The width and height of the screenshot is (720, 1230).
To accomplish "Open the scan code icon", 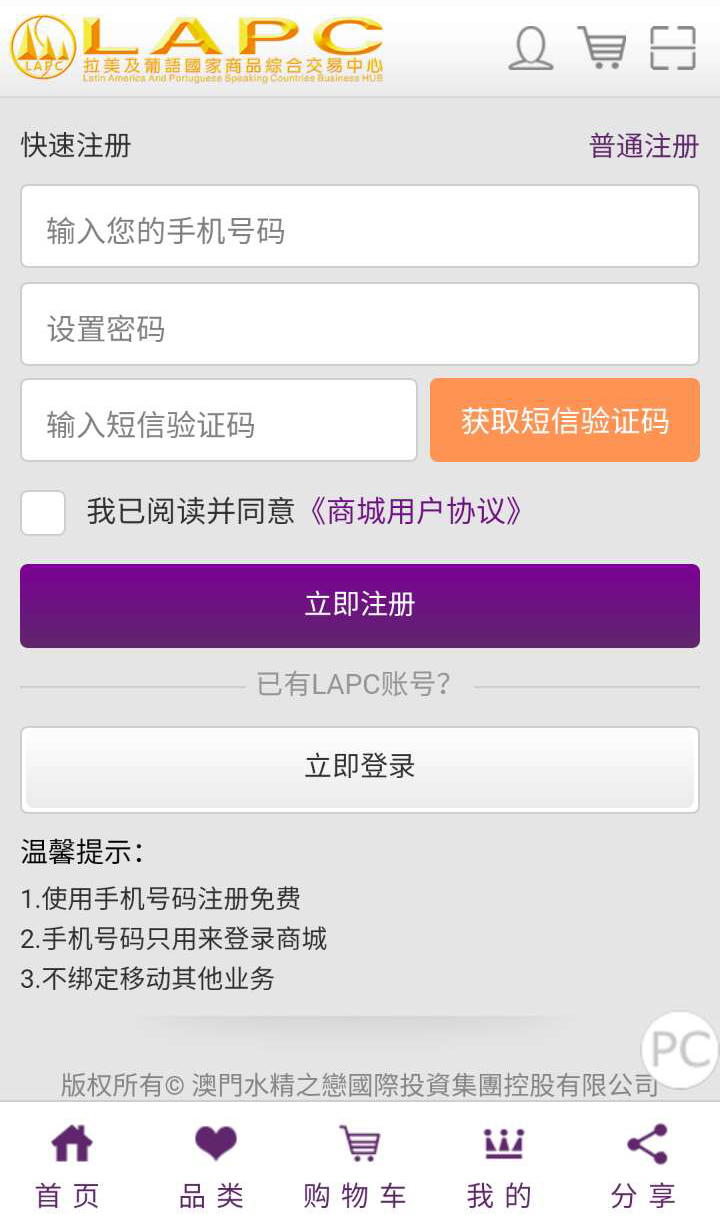I will coord(673,47).
